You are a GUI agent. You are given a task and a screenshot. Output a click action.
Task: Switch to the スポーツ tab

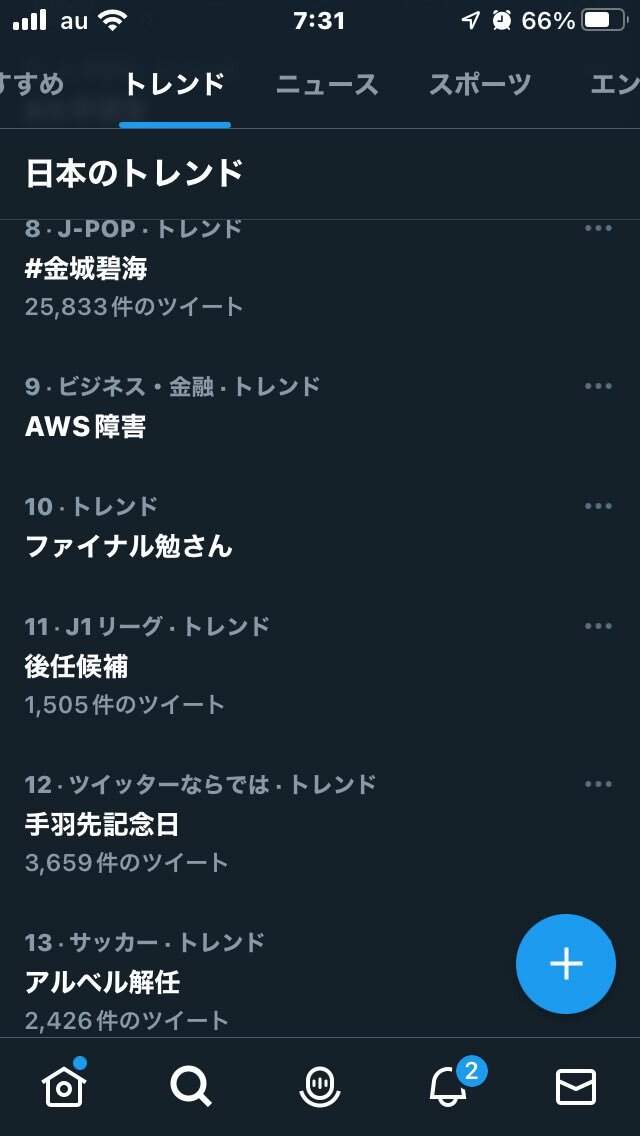pos(480,85)
